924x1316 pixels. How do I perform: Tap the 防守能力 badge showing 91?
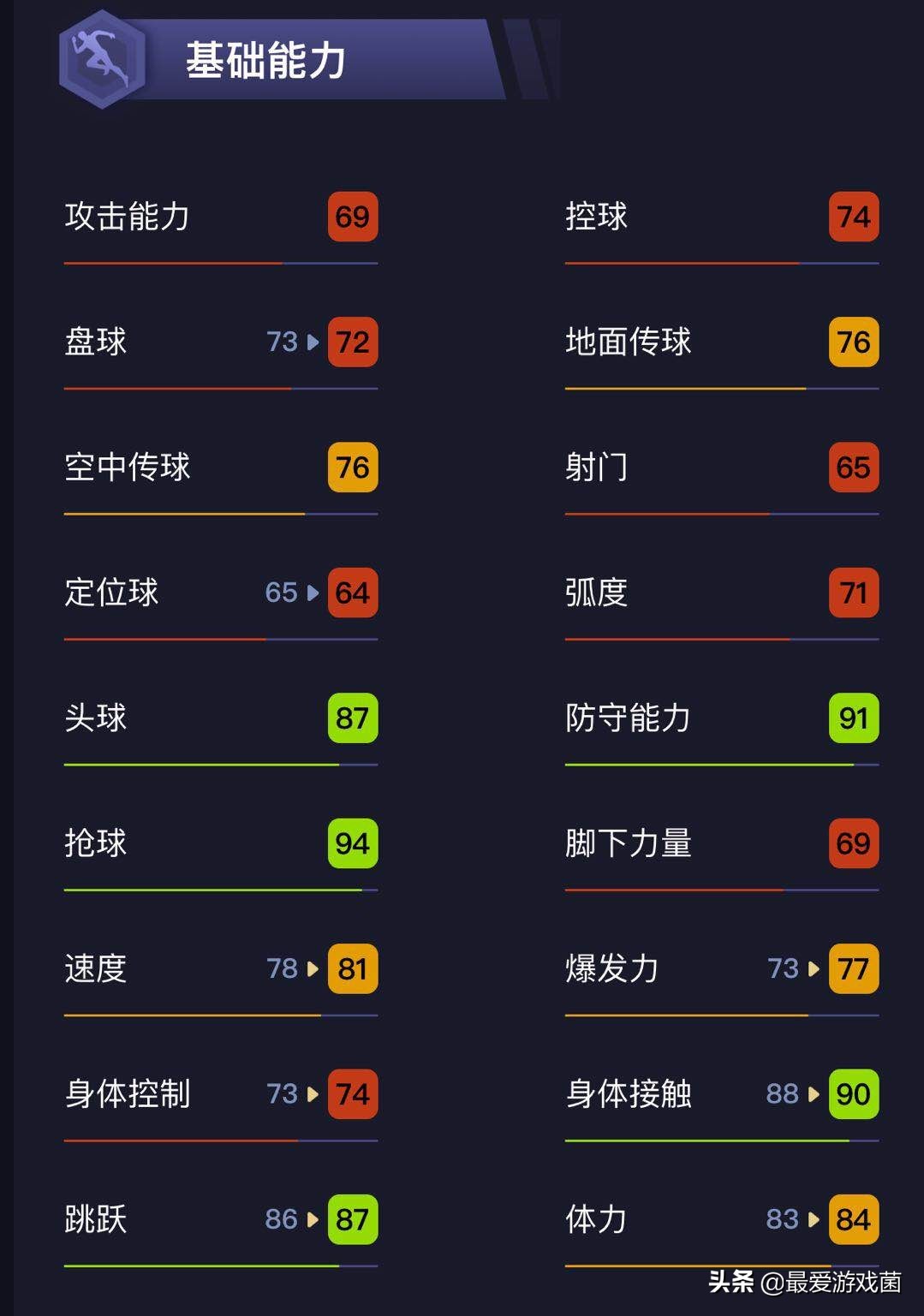852,718
